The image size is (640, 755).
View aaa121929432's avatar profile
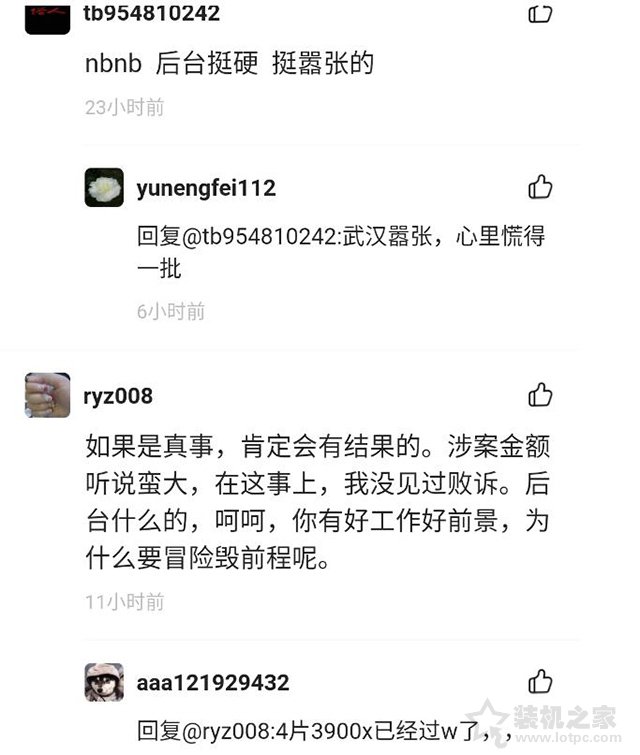click(x=104, y=683)
